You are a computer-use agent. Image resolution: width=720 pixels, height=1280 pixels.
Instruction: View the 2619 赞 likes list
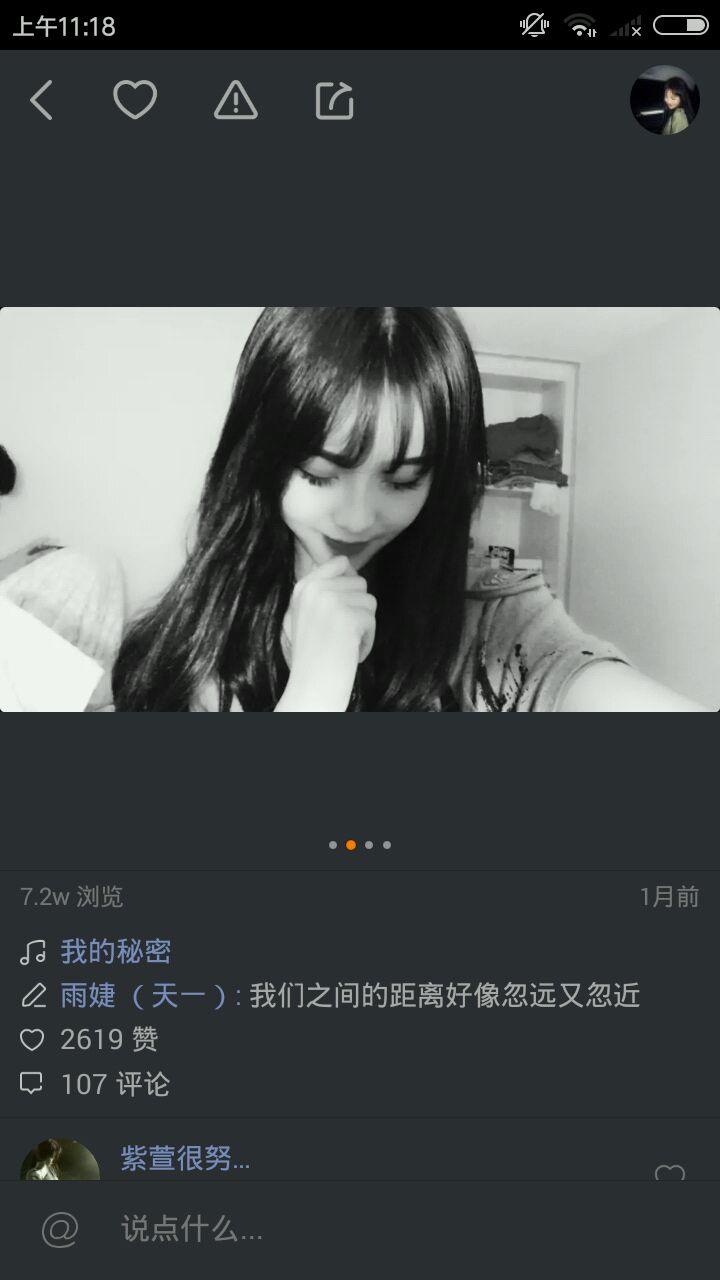[108, 1040]
